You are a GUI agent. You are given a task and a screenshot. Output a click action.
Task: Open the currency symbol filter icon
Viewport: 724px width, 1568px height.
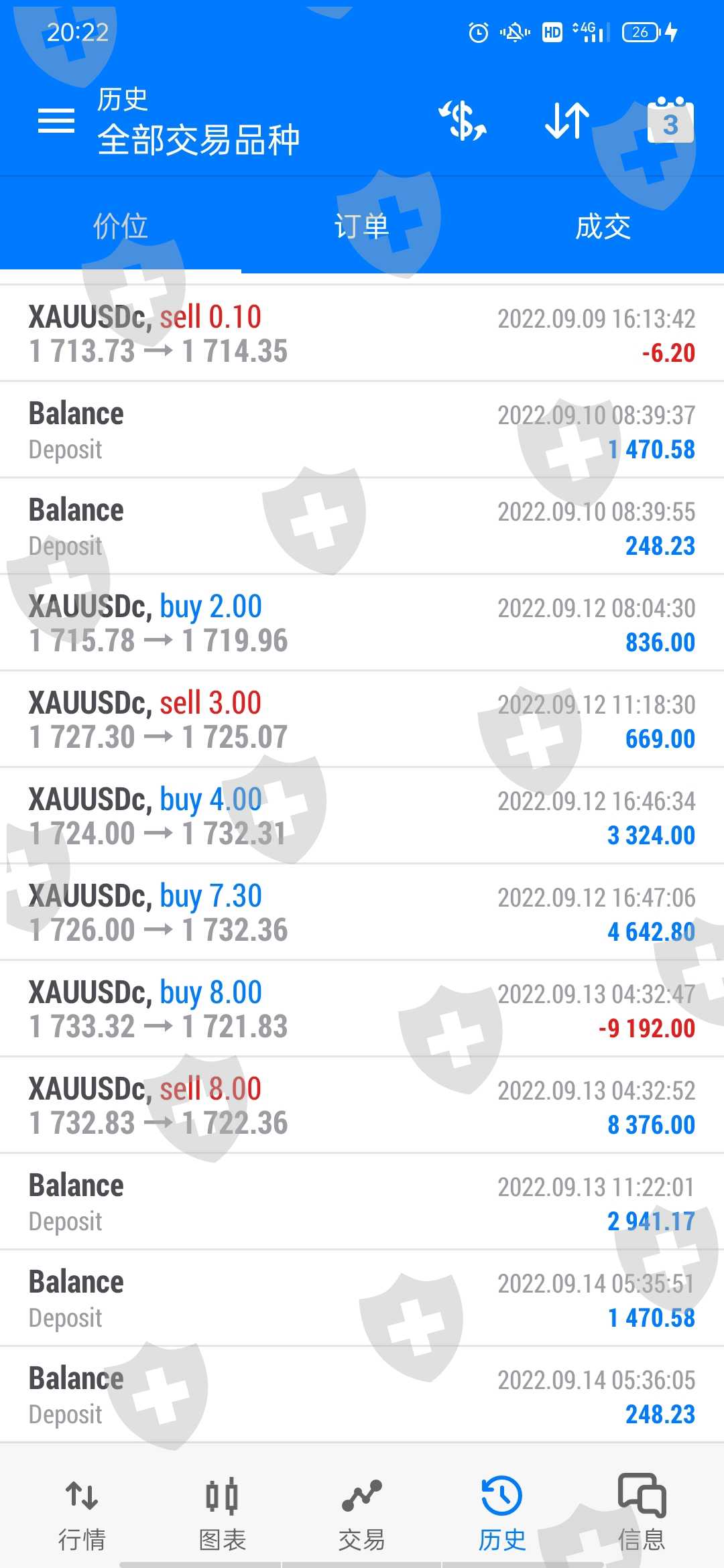[463, 121]
